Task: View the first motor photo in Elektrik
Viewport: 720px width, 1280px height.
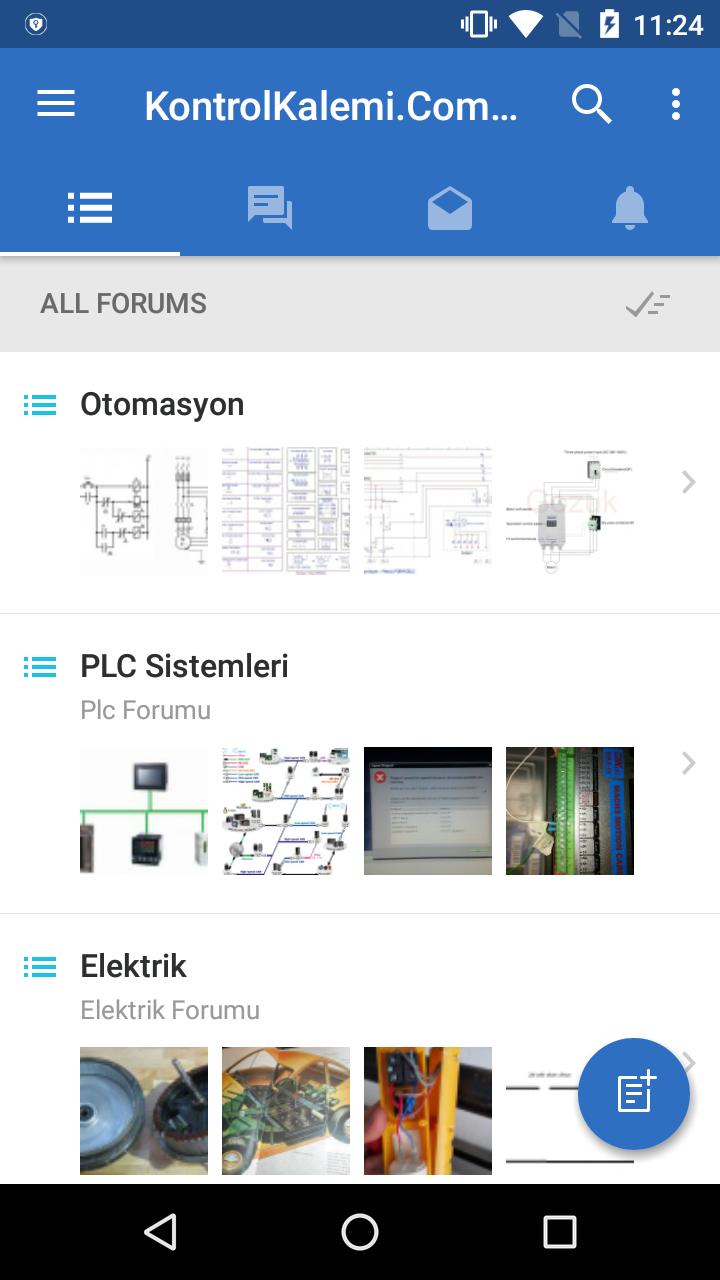Action: pos(144,1110)
